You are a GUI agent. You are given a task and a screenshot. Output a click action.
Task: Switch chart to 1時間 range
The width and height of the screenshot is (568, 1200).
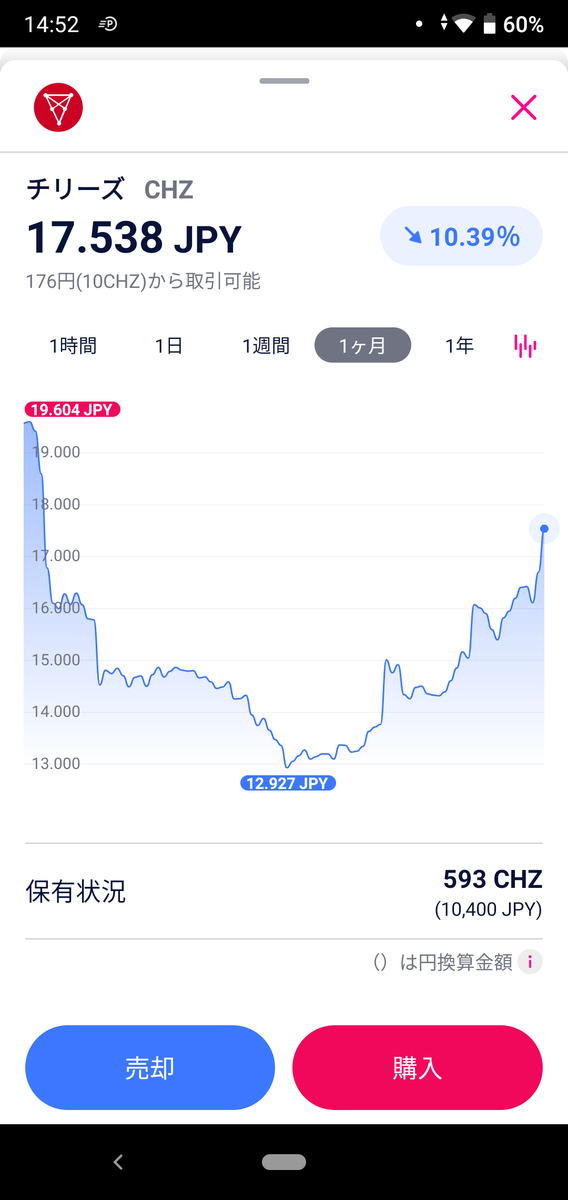pos(73,346)
